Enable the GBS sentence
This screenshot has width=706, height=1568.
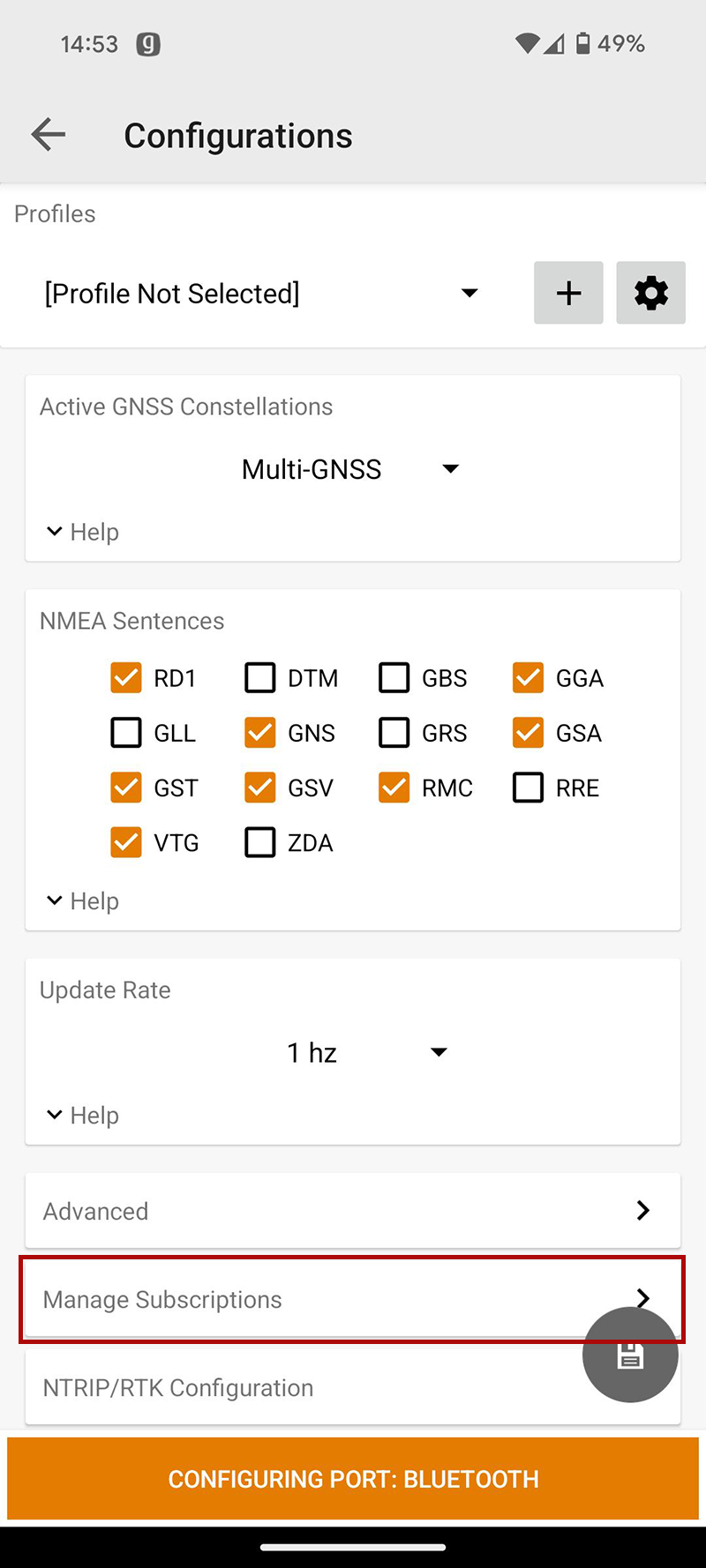tap(394, 678)
